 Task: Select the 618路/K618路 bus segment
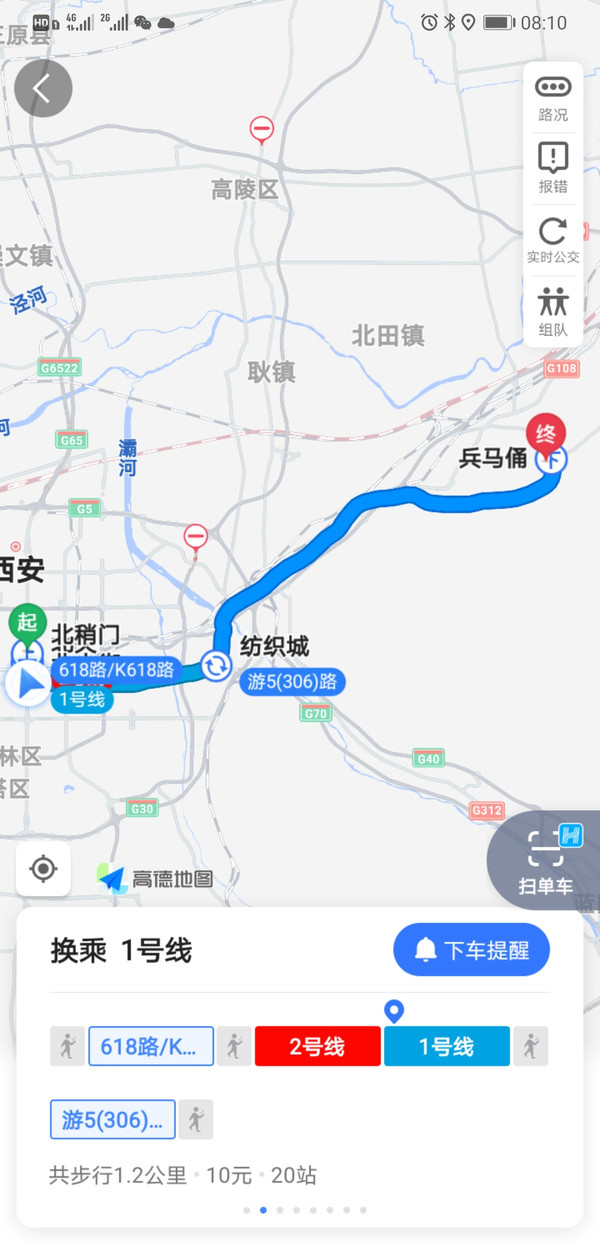151,1047
